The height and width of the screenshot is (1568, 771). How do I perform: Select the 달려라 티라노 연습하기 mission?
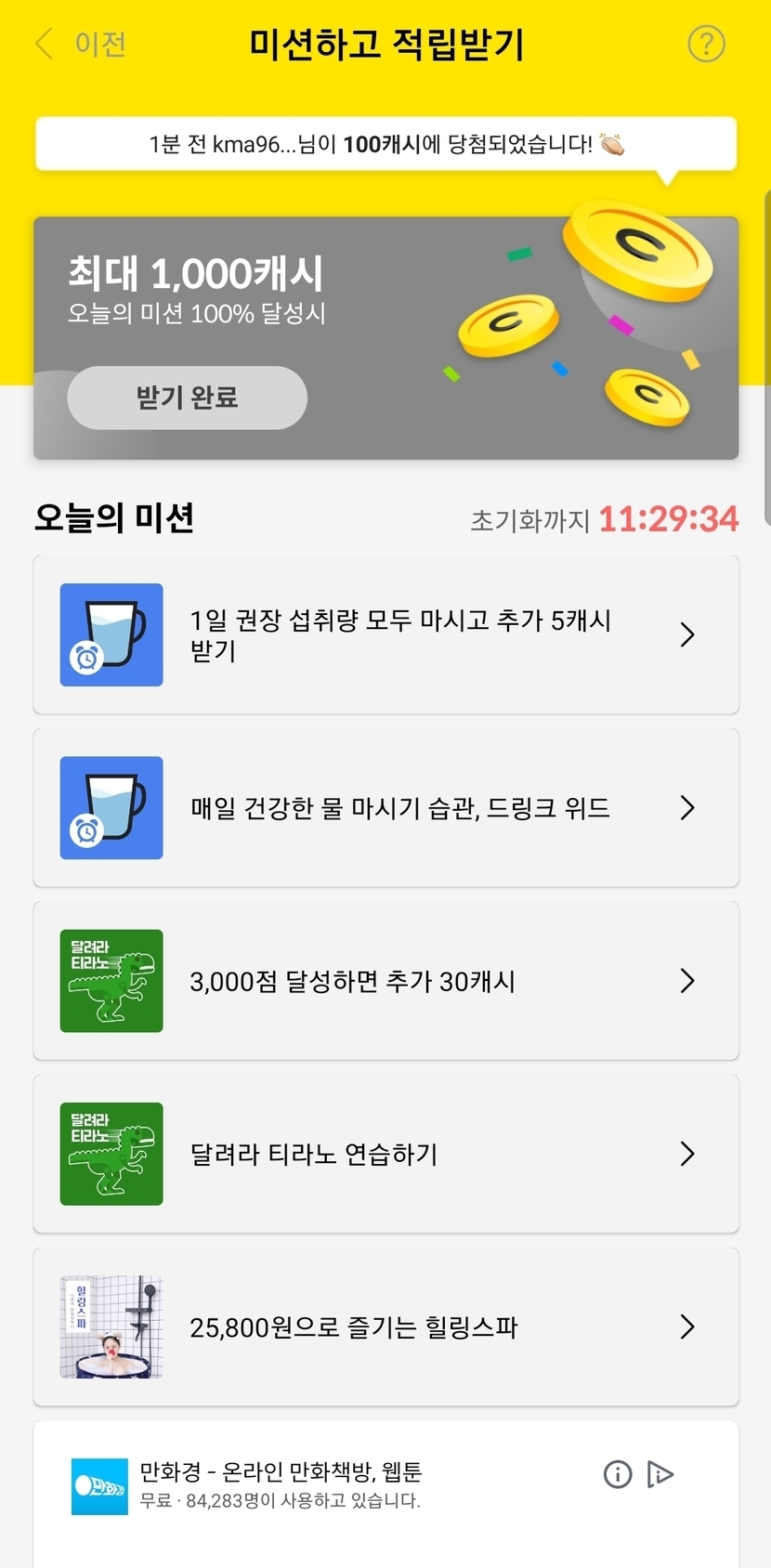pyautogui.click(x=385, y=1154)
